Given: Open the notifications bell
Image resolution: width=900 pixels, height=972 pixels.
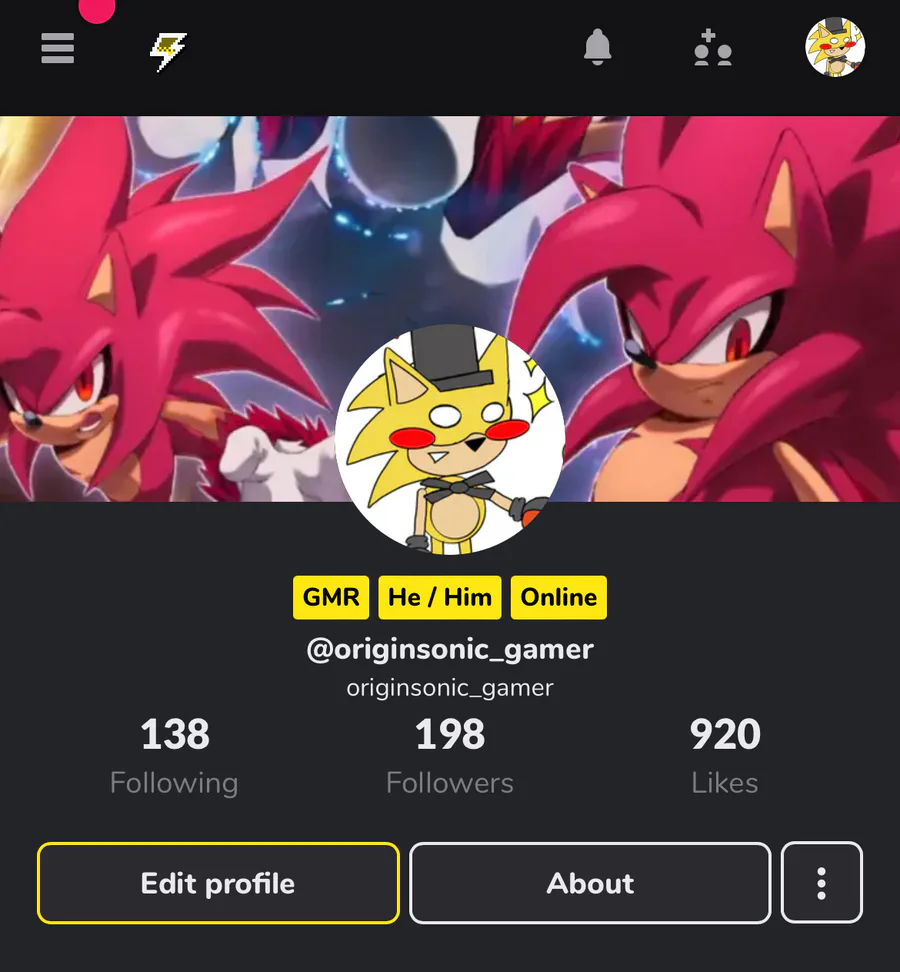Looking at the screenshot, I should [x=597, y=47].
